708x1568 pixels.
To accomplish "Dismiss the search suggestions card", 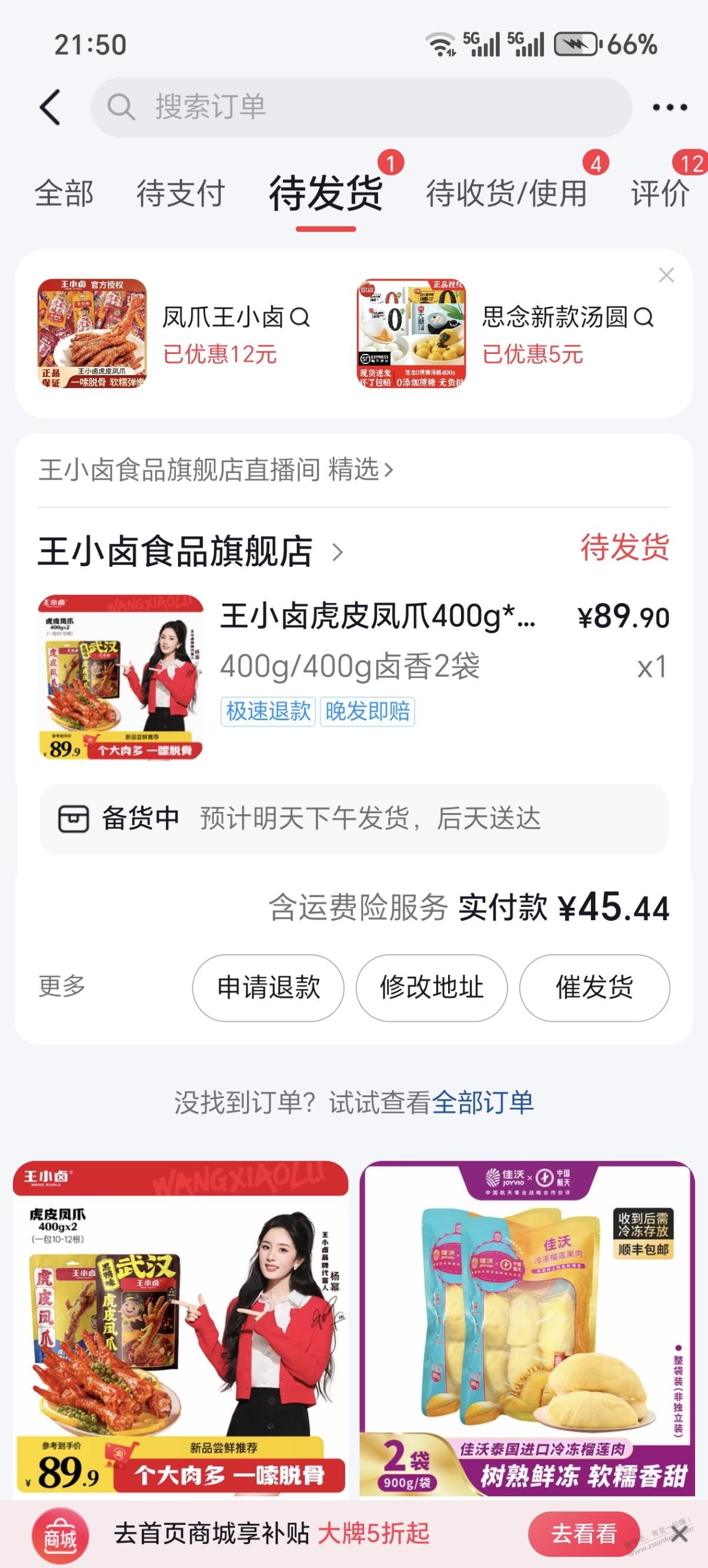I will click(x=667, y=275).
